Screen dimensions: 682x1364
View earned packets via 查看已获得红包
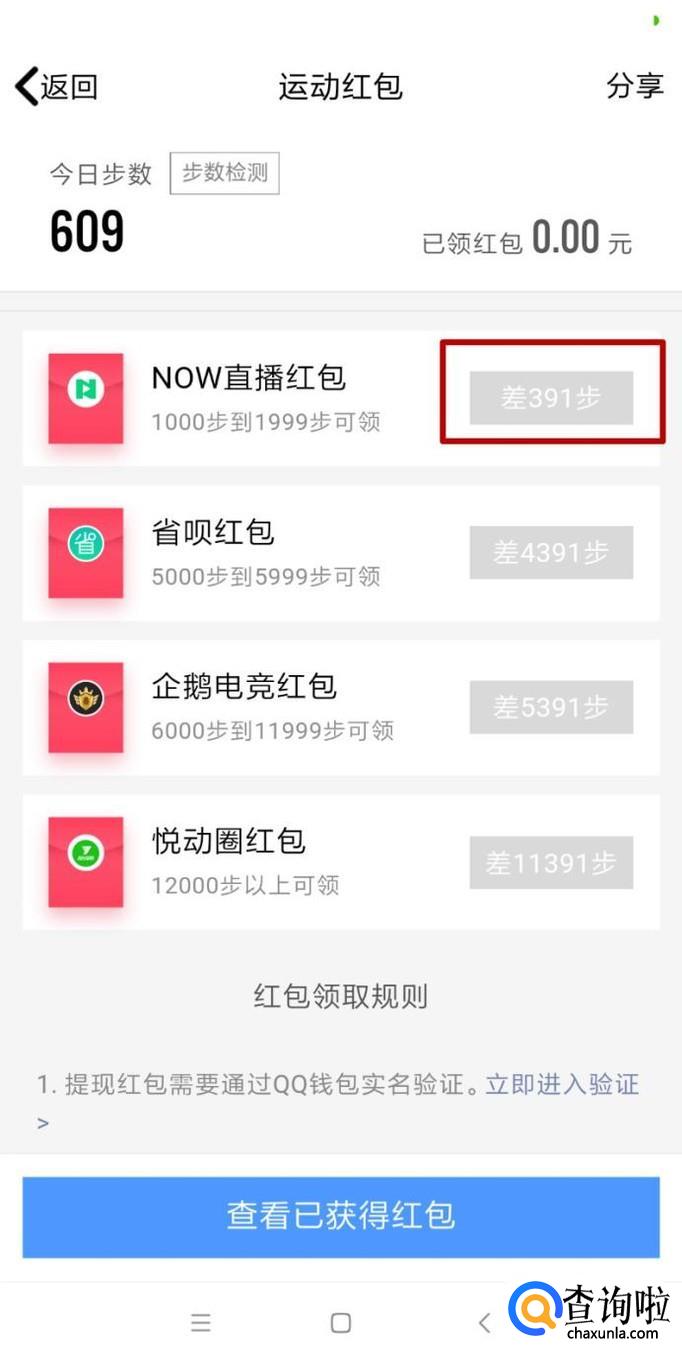(x=341, y=1216)
